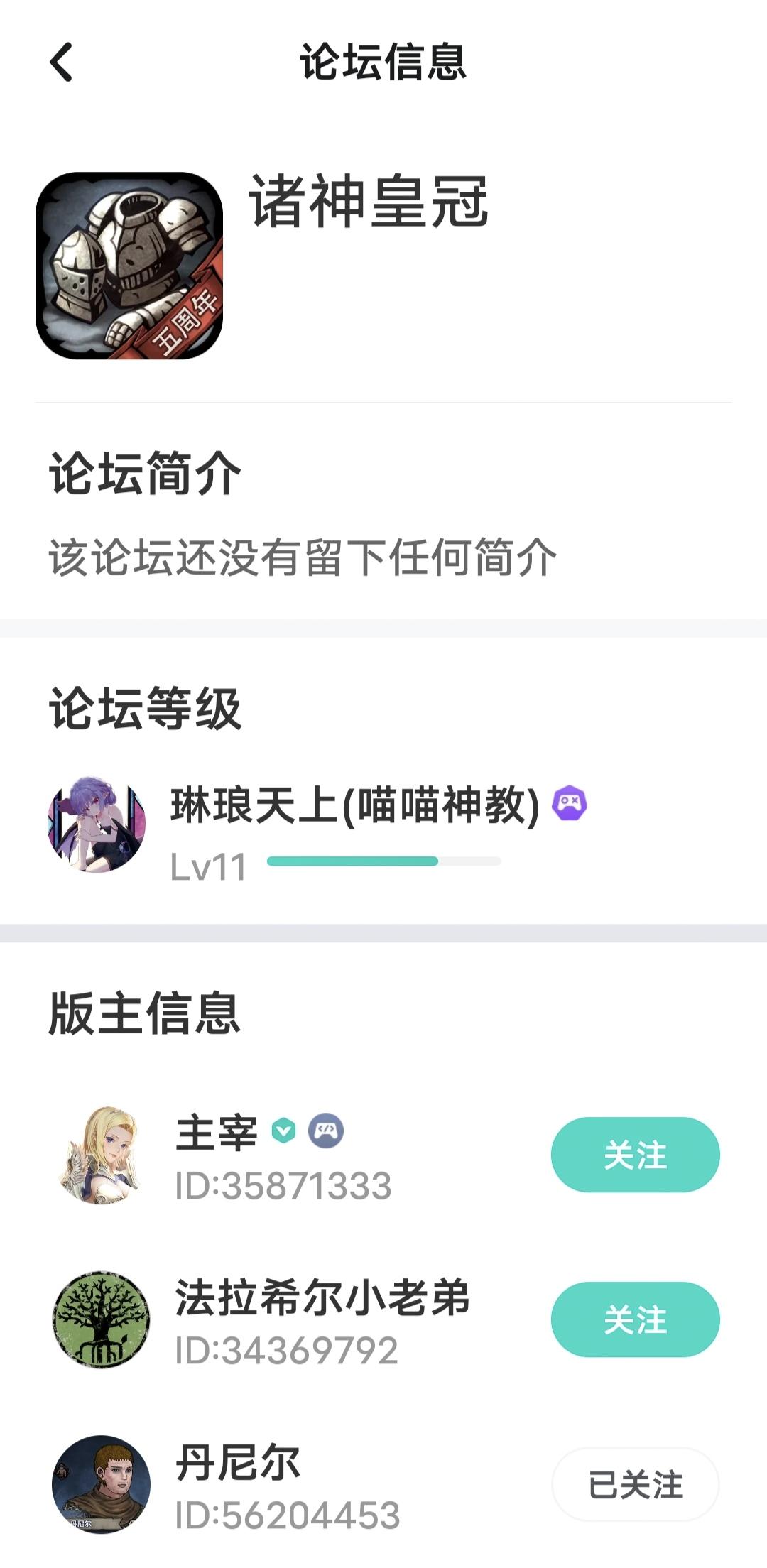Follow 主宰 with the 关注 button

coord(635,1155)
